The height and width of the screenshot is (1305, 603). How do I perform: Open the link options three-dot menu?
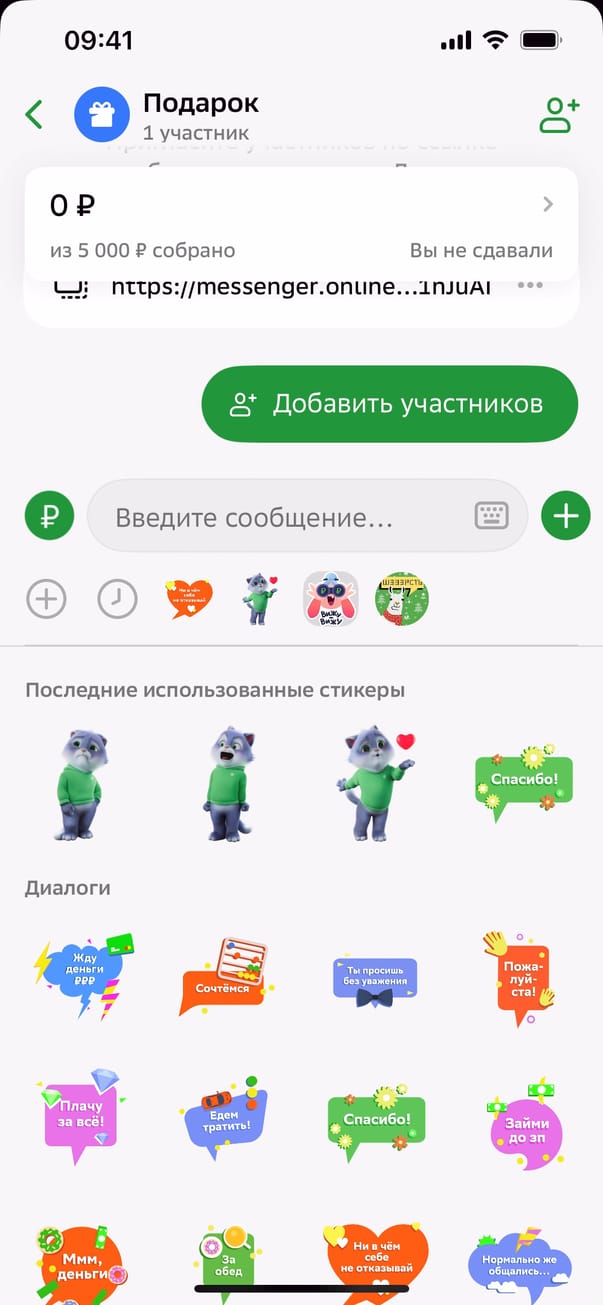tap(530, 286)
